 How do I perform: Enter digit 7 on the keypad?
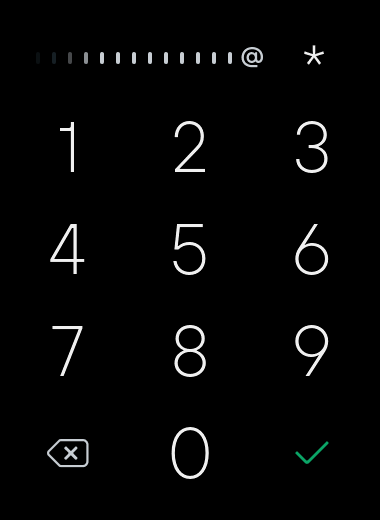(x=67, y=351)
